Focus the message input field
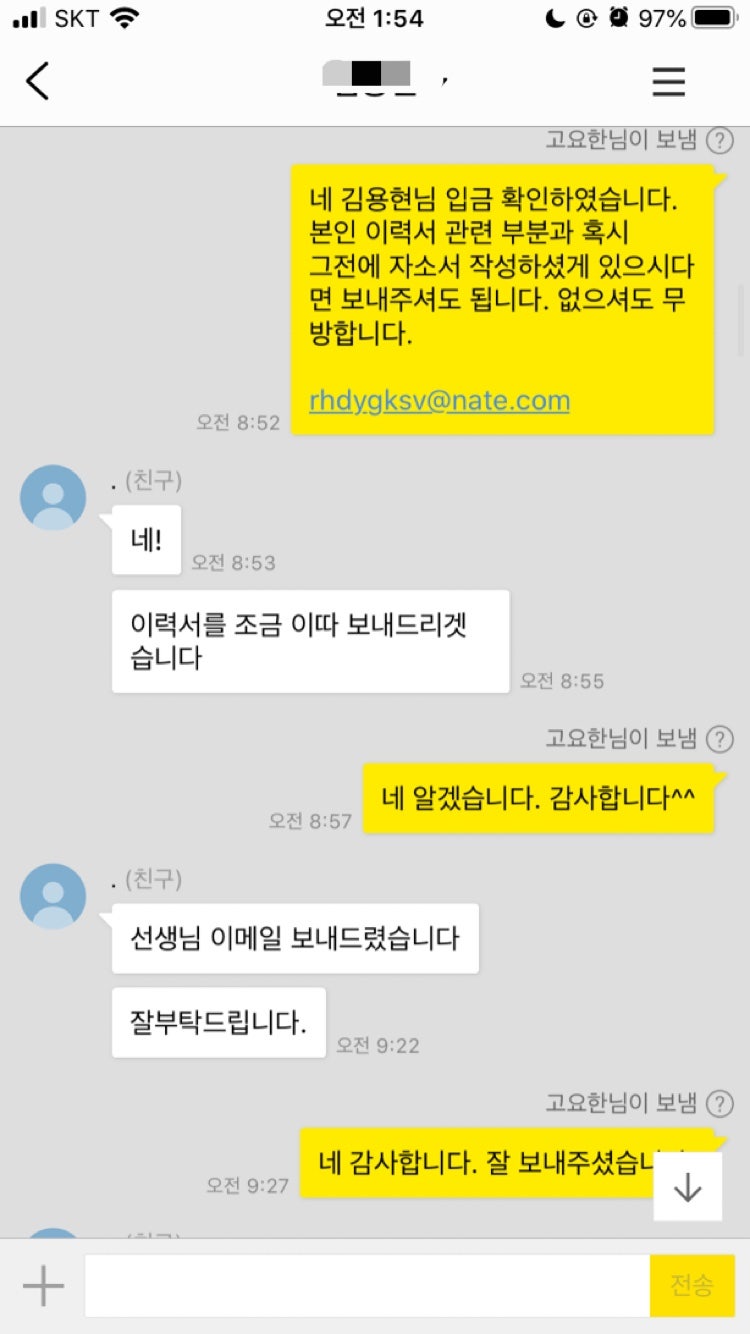Image resolution: width=750 pixels, height=1334 pixels. click(366, 1285)
